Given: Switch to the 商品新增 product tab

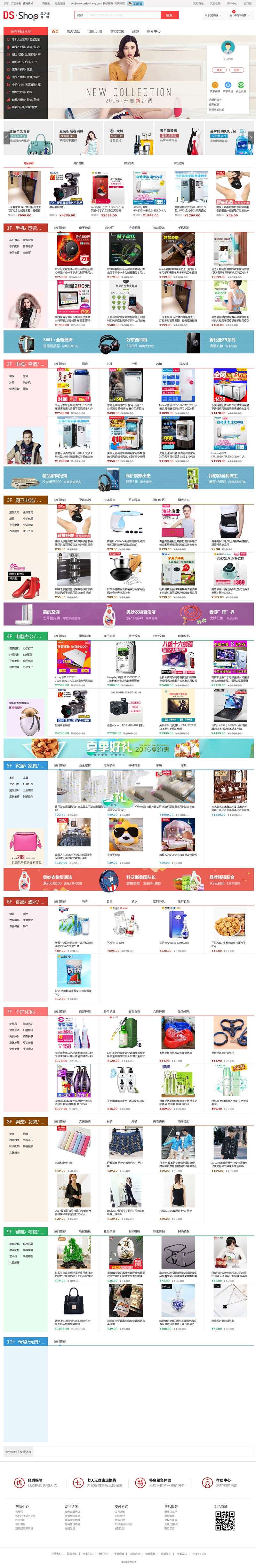Looking at the screenshot, I should [28, 163].
